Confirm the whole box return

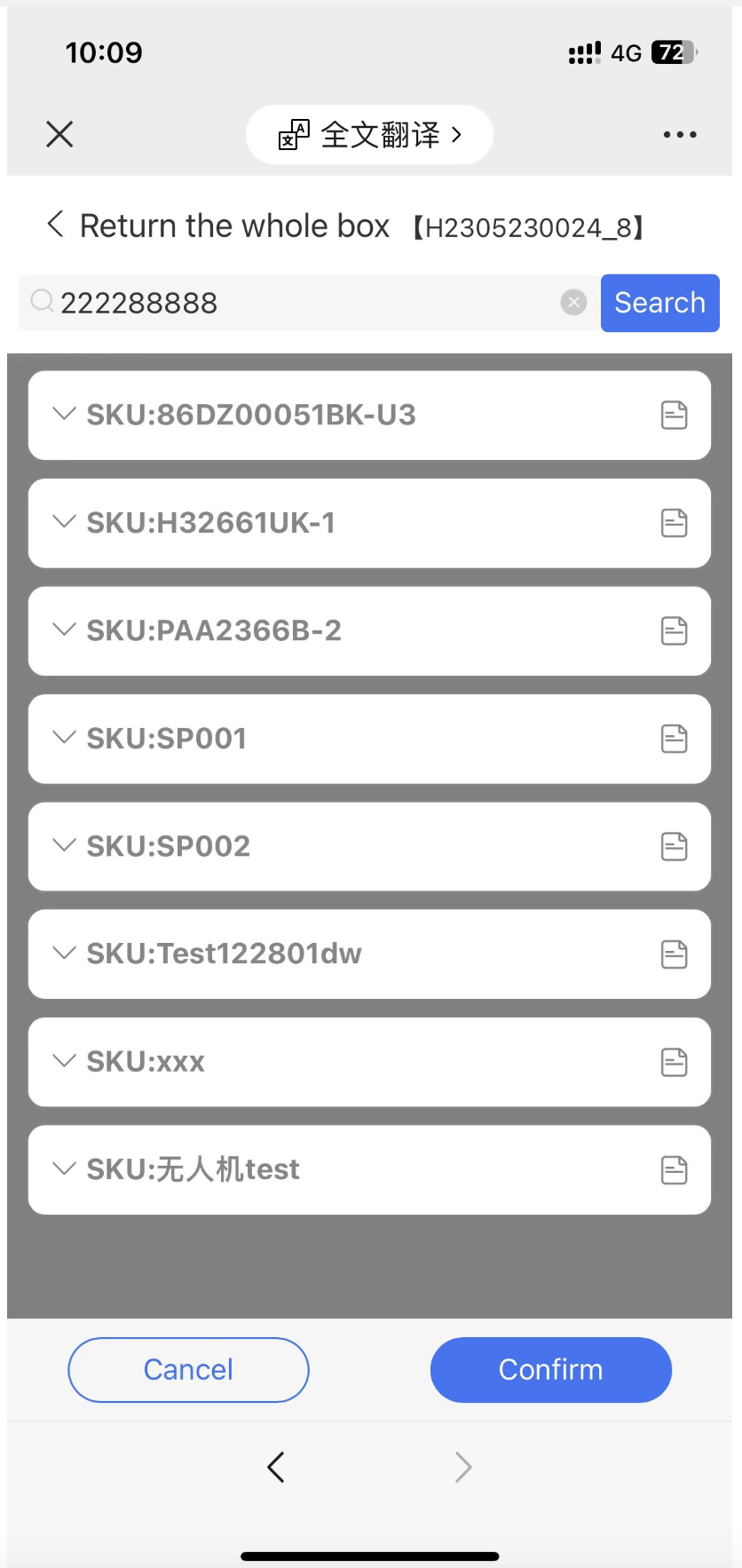[550, 1369]
